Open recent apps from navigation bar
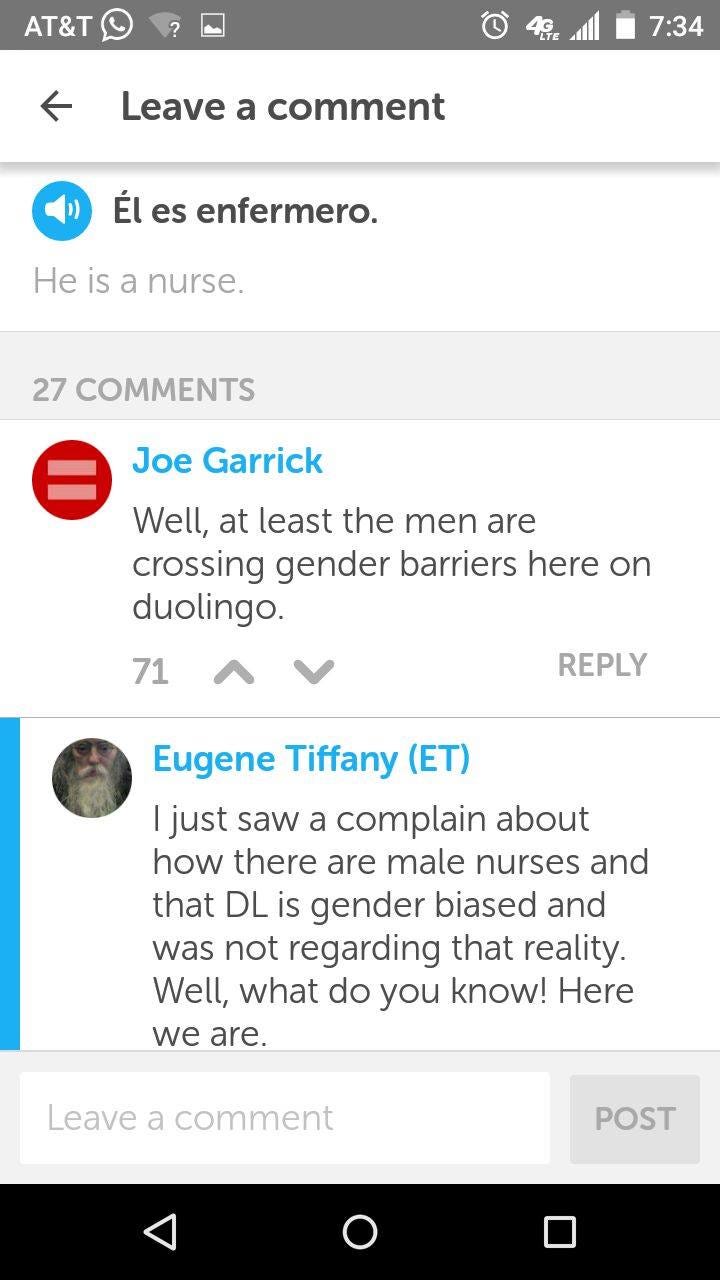The image size is (720, 1280). [560, 1232]
